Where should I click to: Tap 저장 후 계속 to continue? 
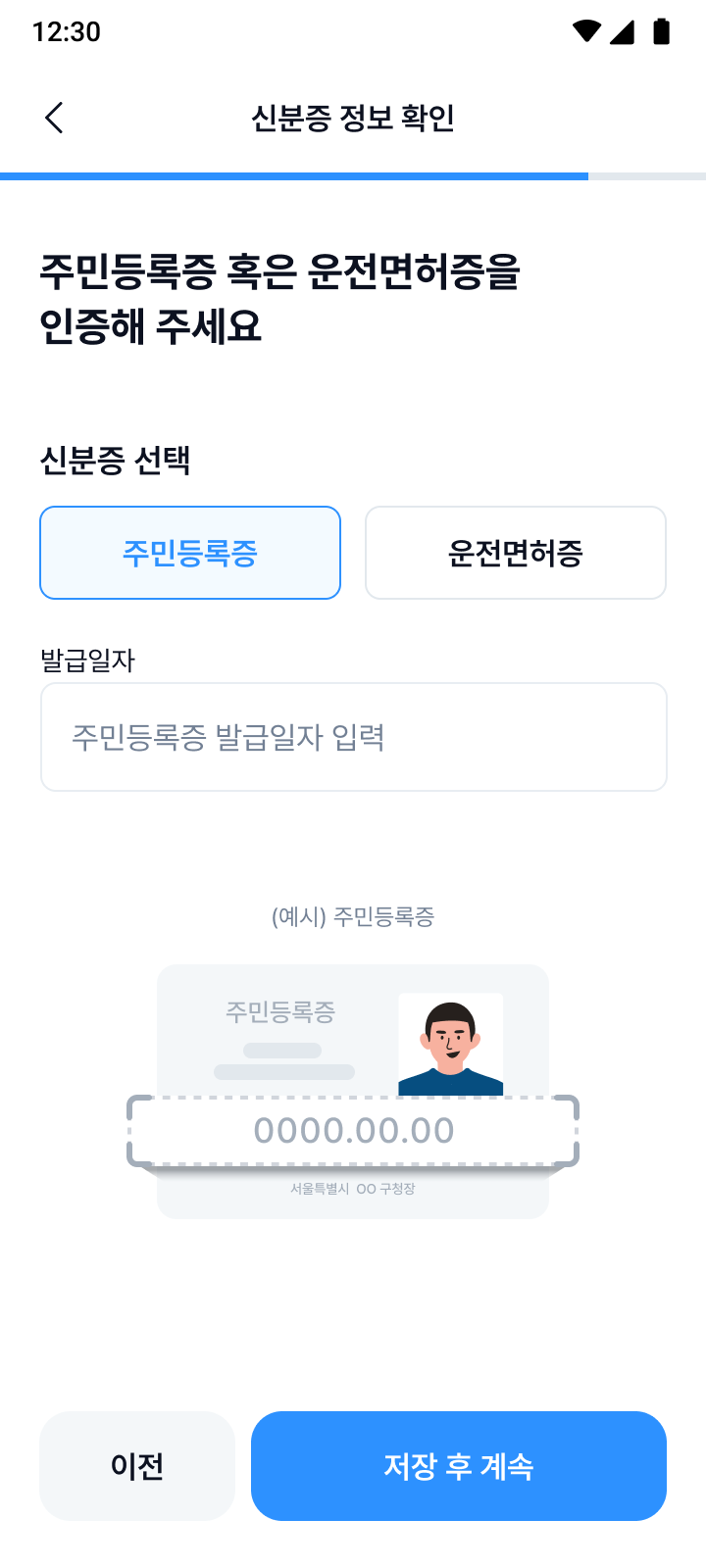(x=459, y=1466)
